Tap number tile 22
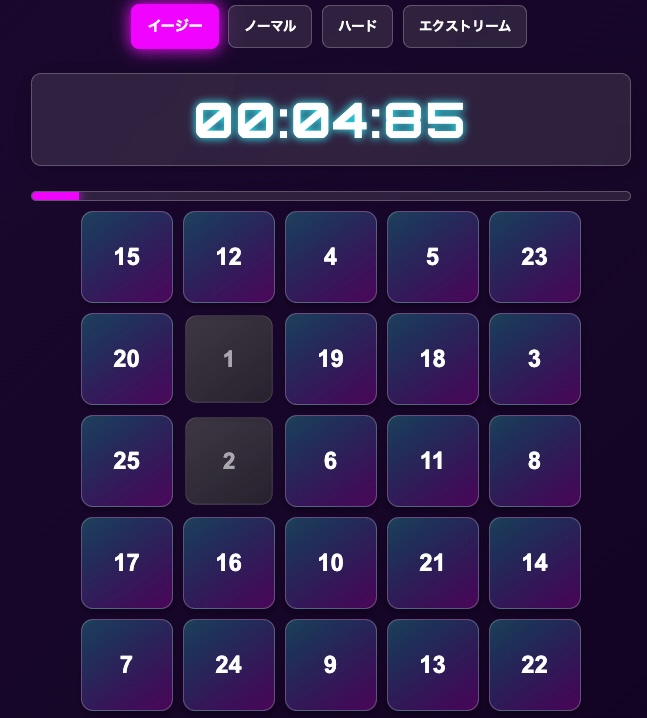Viewport: 647px width, 718px height. pos(534,665)
